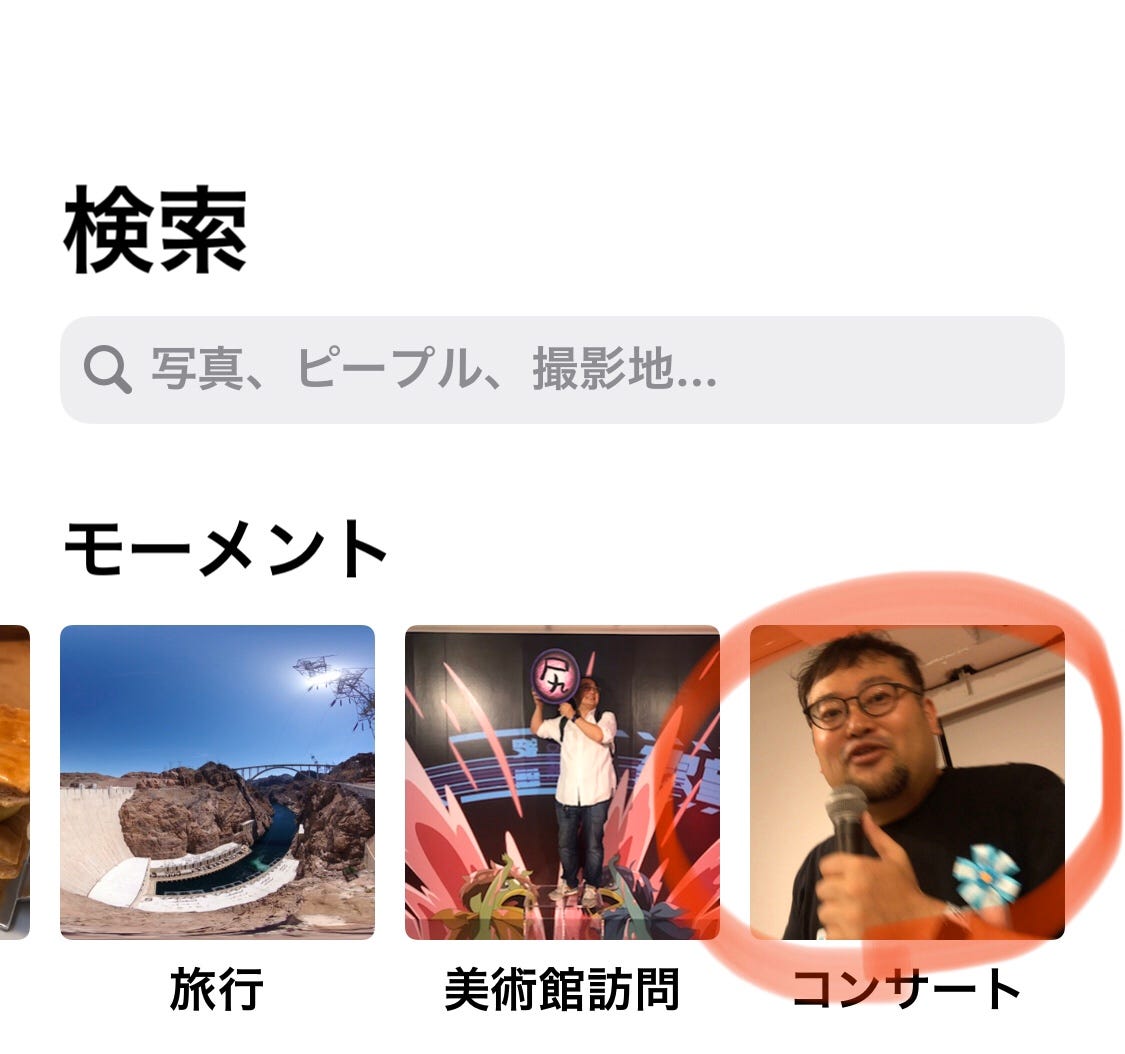Open the コンサート moment
The width and height of the screenshot is (1125, 1054).
click(x=906, y=782)
